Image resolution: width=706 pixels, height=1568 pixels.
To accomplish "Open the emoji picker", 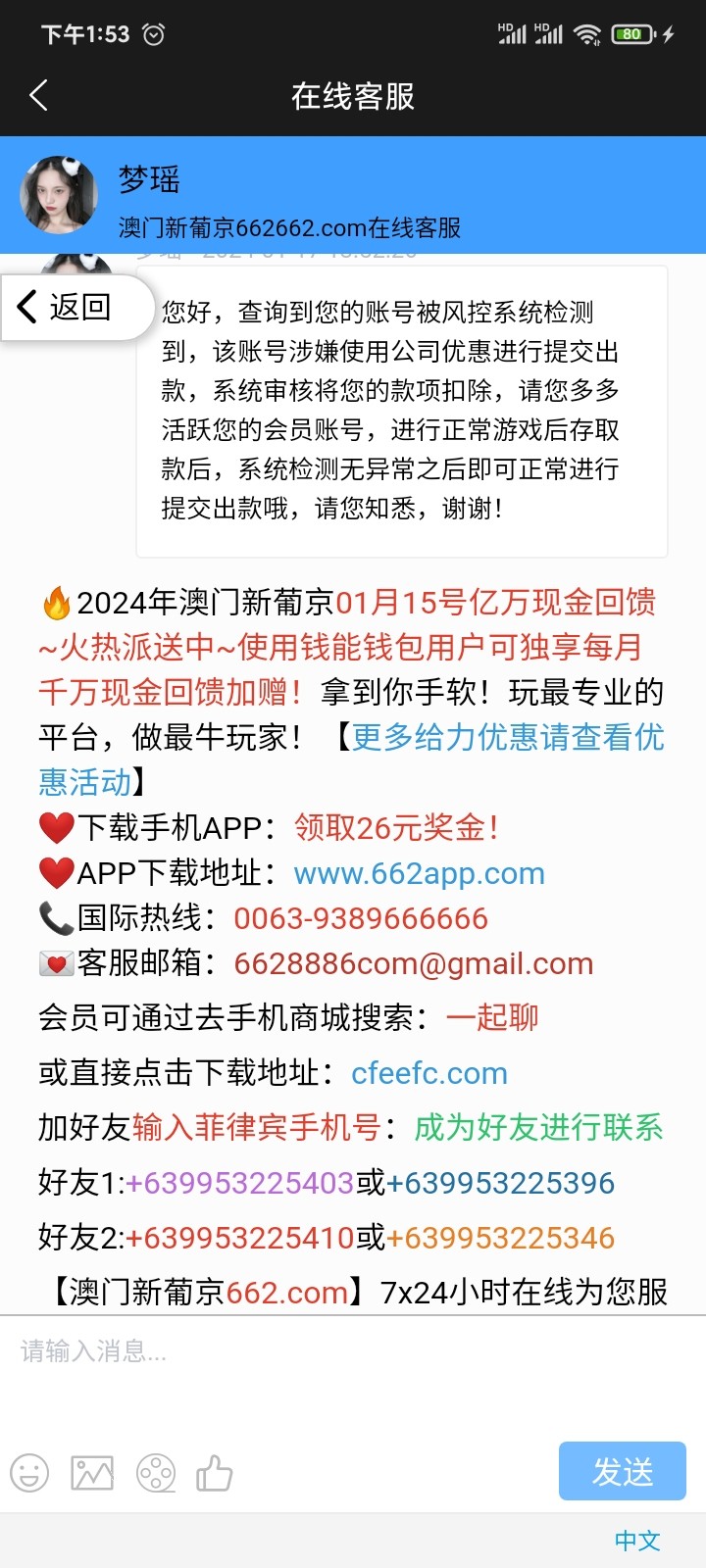I will [29, 1473].
